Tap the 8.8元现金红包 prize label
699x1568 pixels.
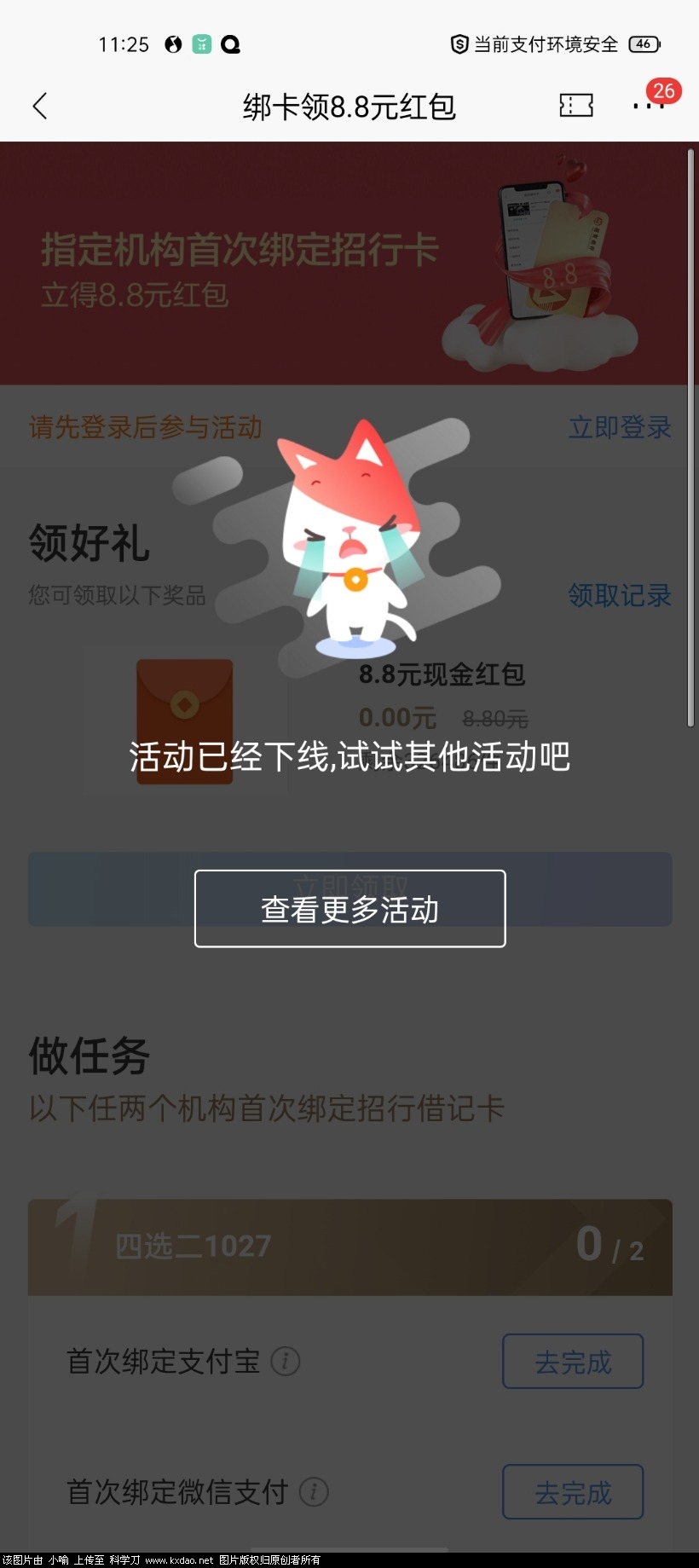[442, 674]
